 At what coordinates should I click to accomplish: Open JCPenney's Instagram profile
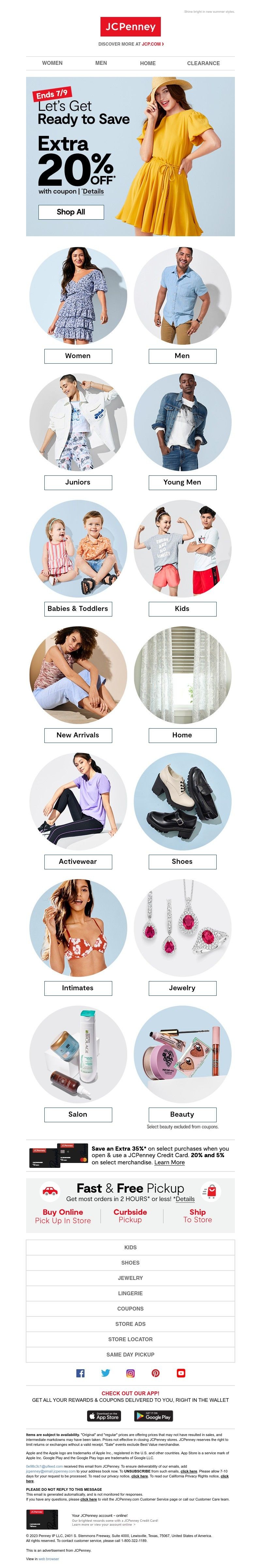tap(130, 1373)
